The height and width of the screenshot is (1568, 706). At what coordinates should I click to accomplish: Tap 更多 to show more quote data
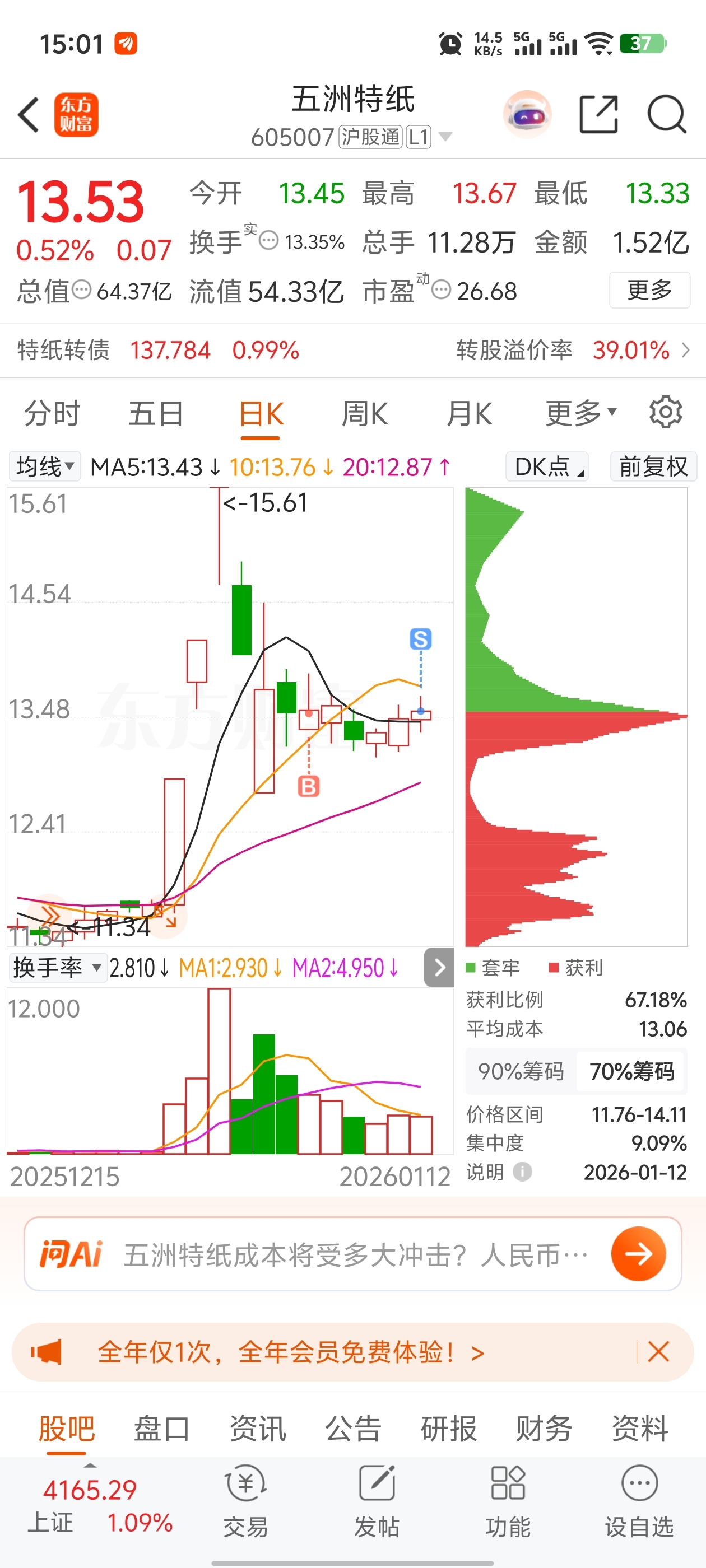point(649,290)
